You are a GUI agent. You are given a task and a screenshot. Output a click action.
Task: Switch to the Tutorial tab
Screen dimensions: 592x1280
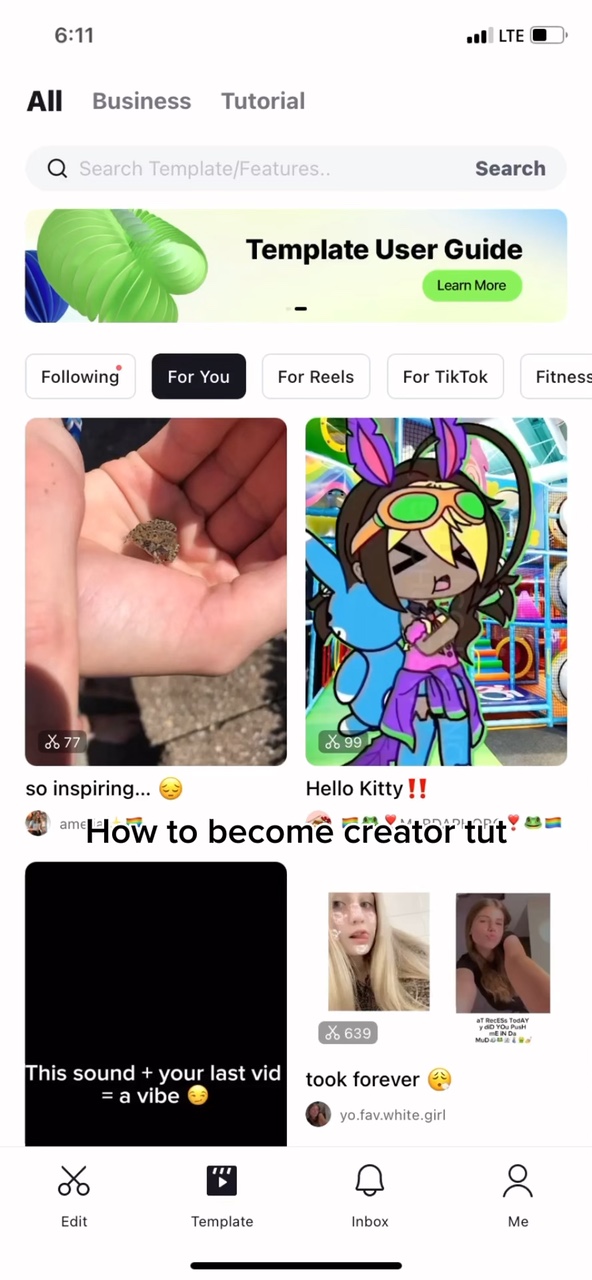coord(263,101)
